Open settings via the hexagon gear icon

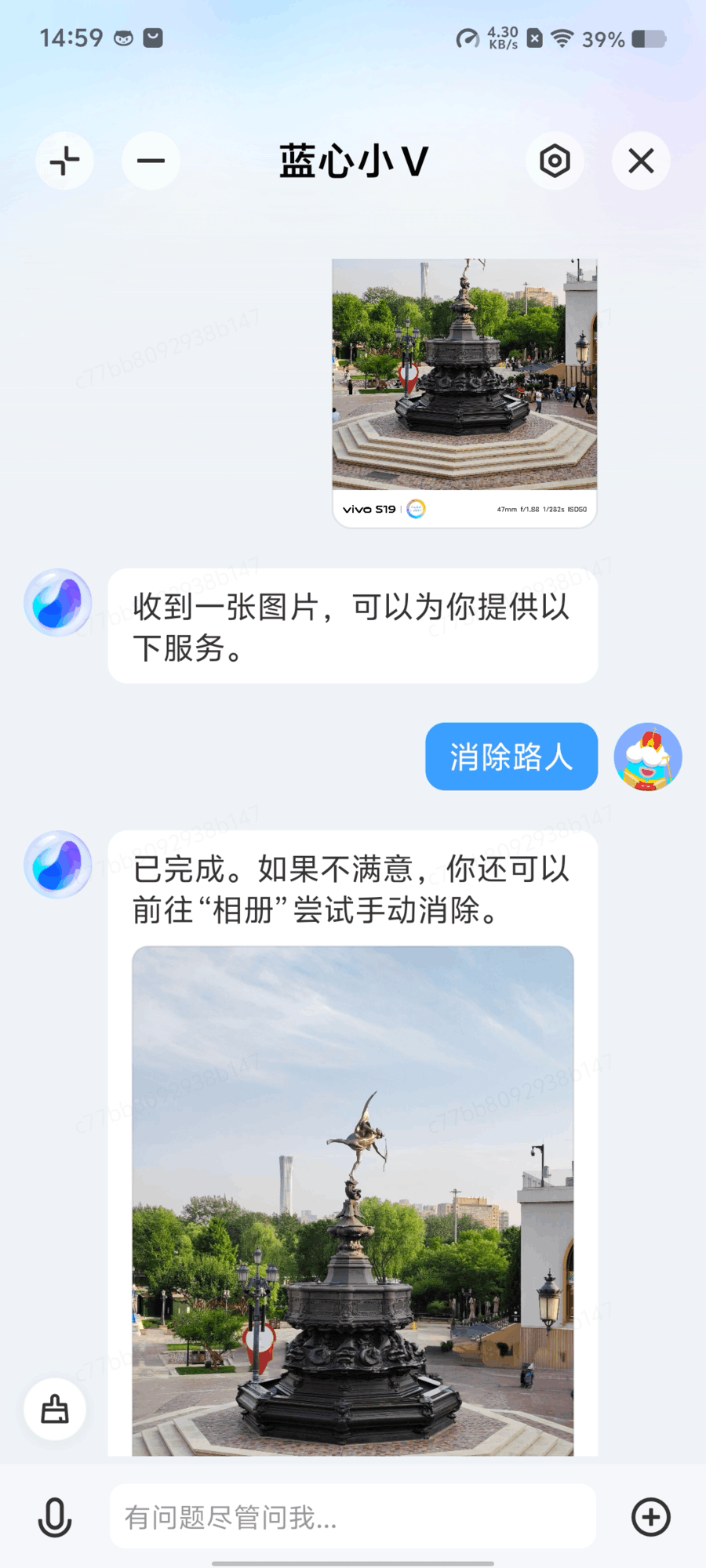pos(555,160)
